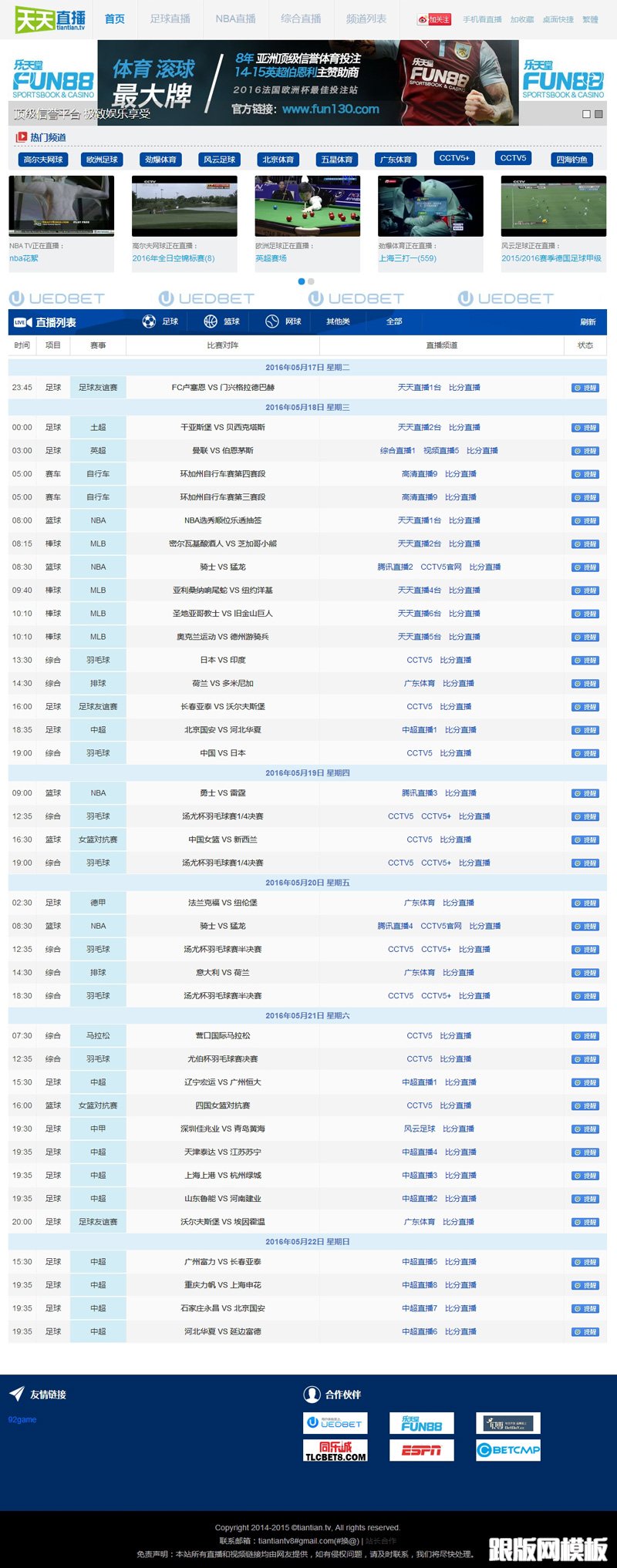
Task: Select the soccer ball filter icon
Action: click(149, 321)
